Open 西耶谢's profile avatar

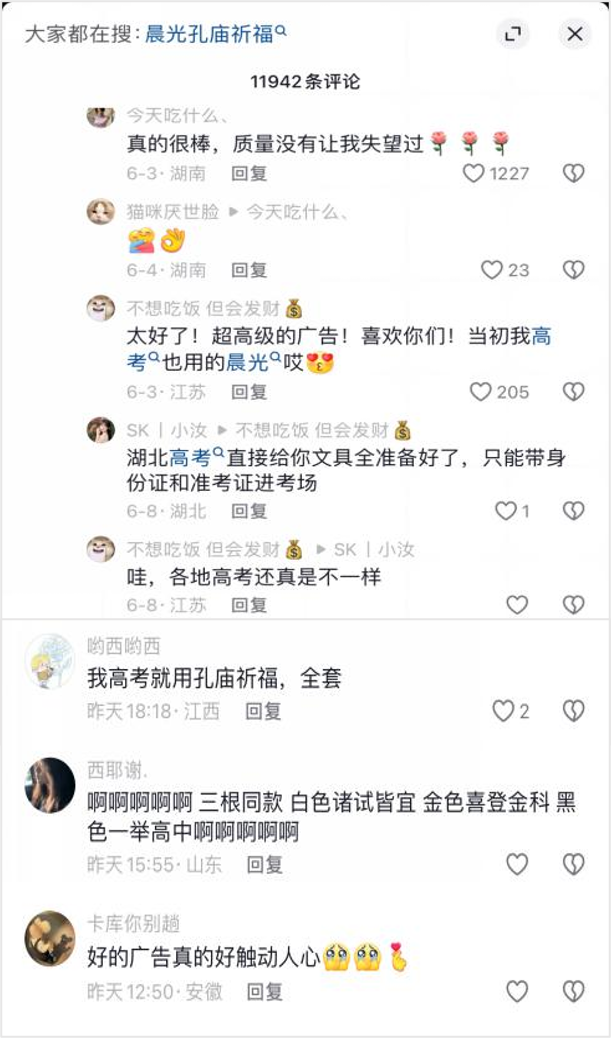click(49, 785)
